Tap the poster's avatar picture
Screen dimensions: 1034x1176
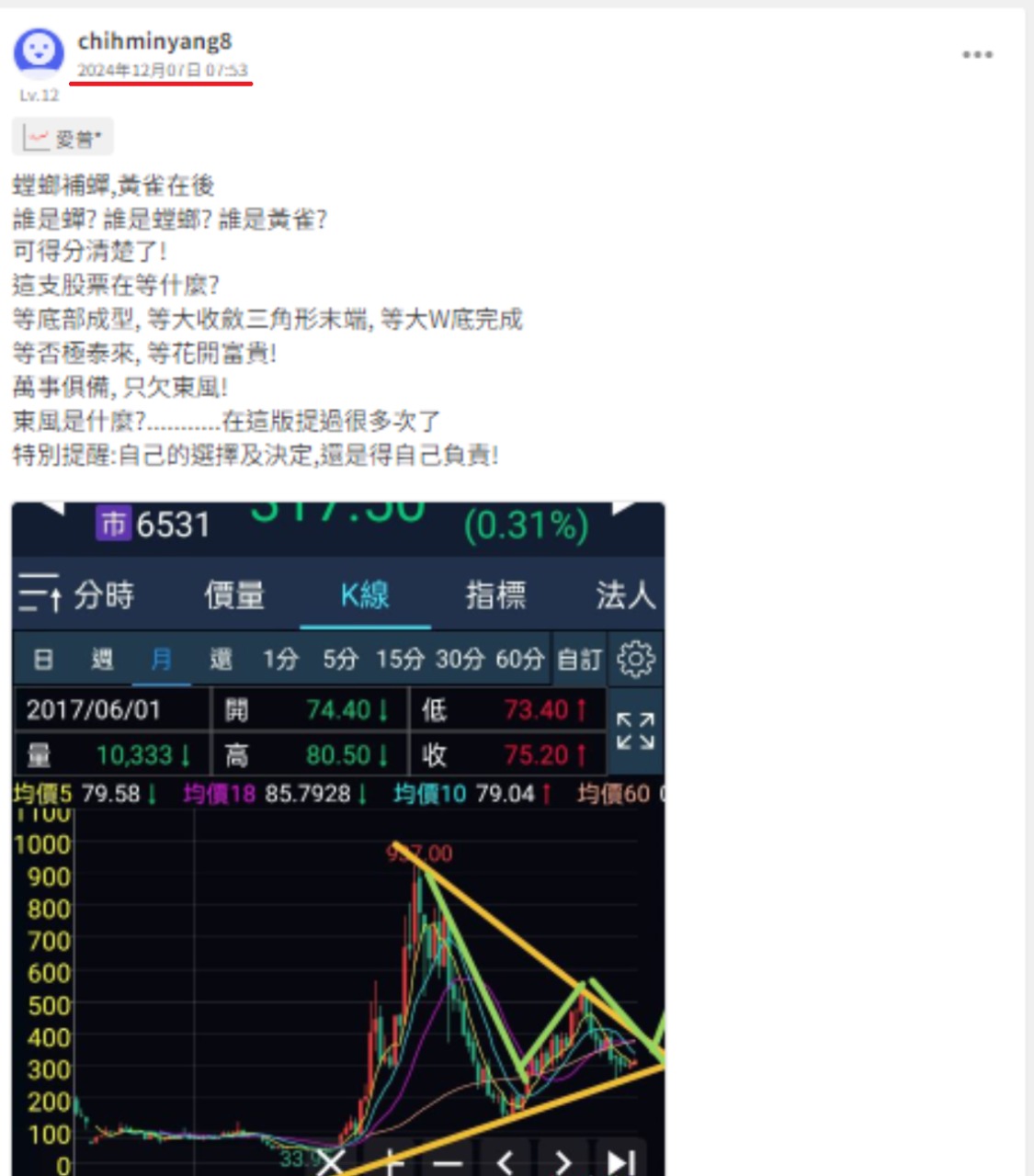(x=39, y=51)
